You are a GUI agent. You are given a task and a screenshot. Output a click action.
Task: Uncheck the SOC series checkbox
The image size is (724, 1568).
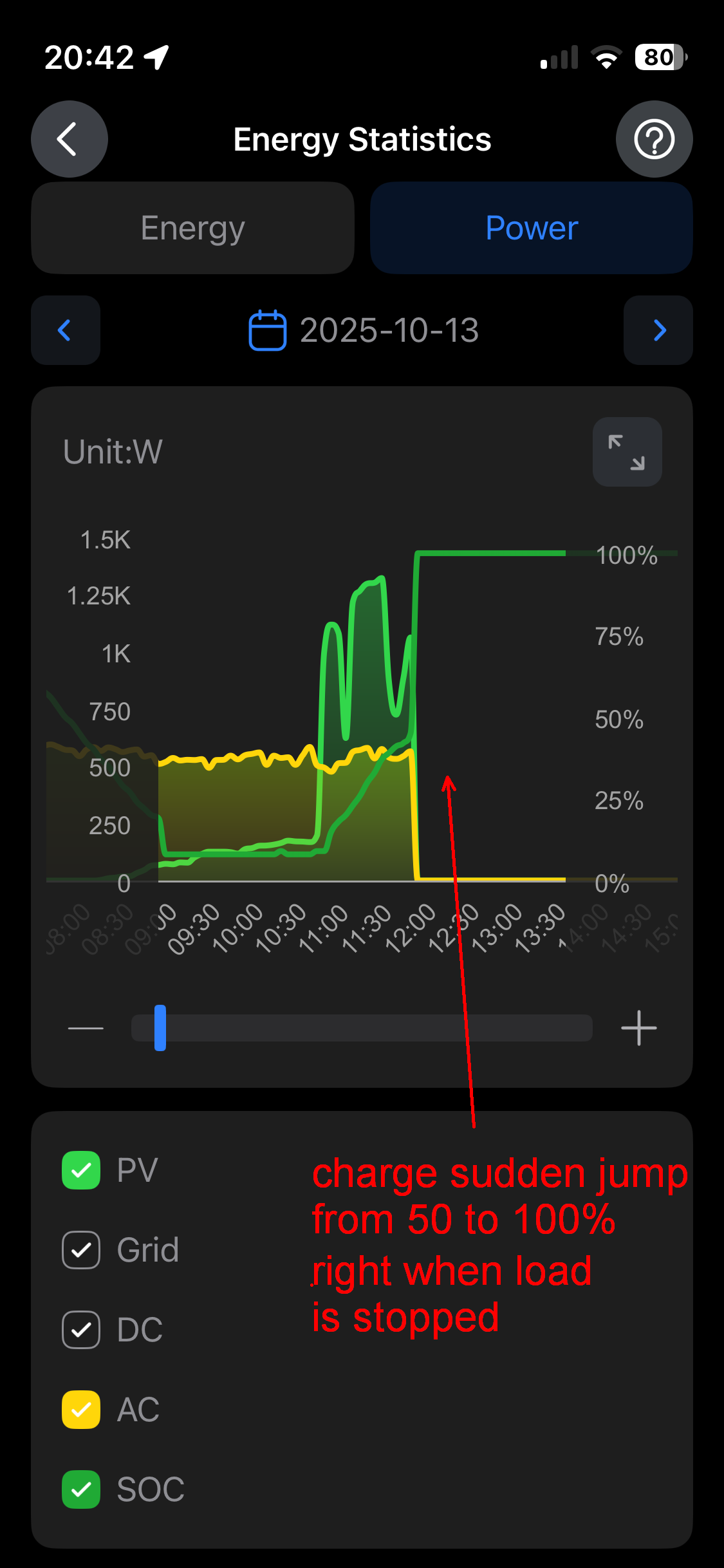(x=81, y=1489)
